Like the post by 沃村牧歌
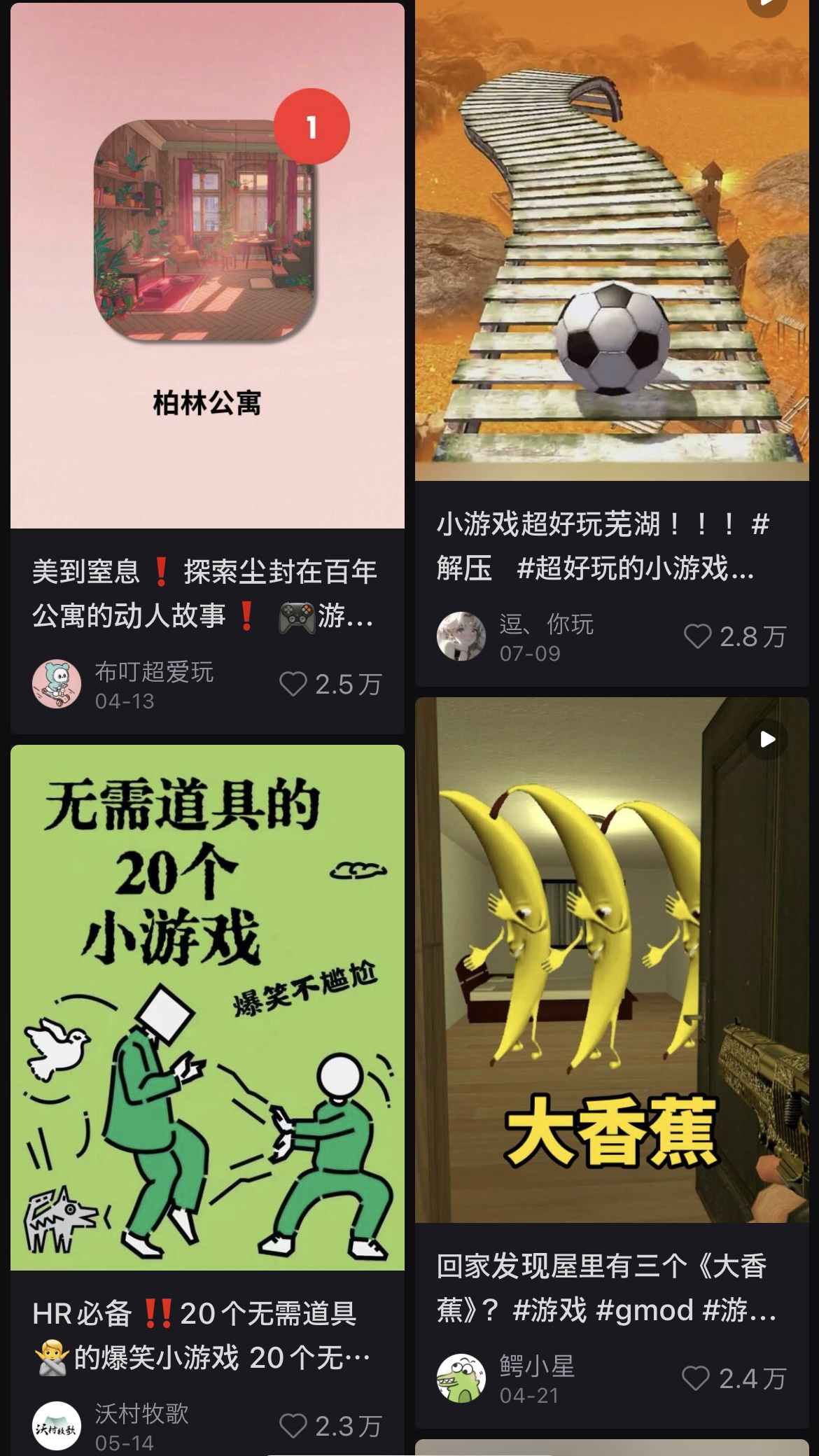This screenshot has width=819, height=1456. point(293,1426)
